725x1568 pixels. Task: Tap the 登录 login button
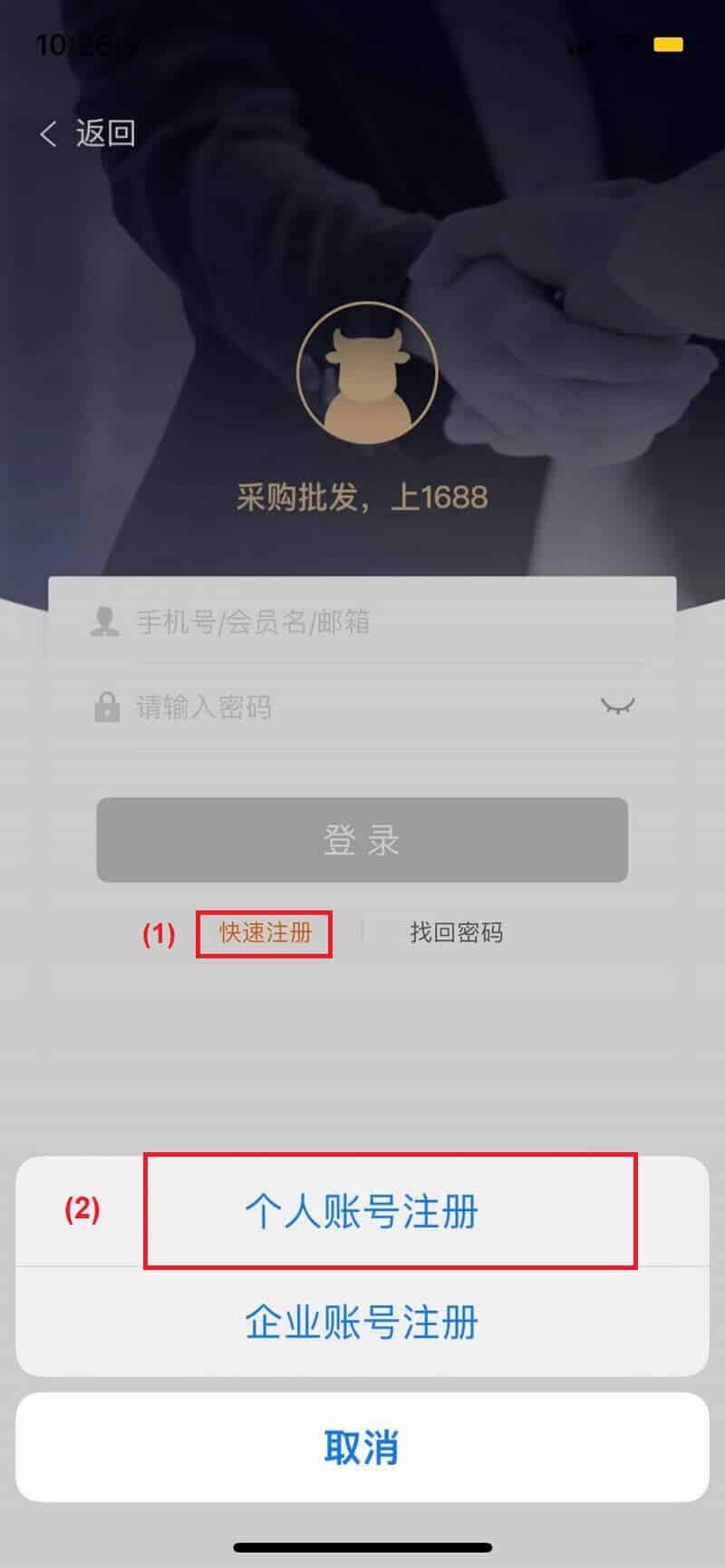362,840
